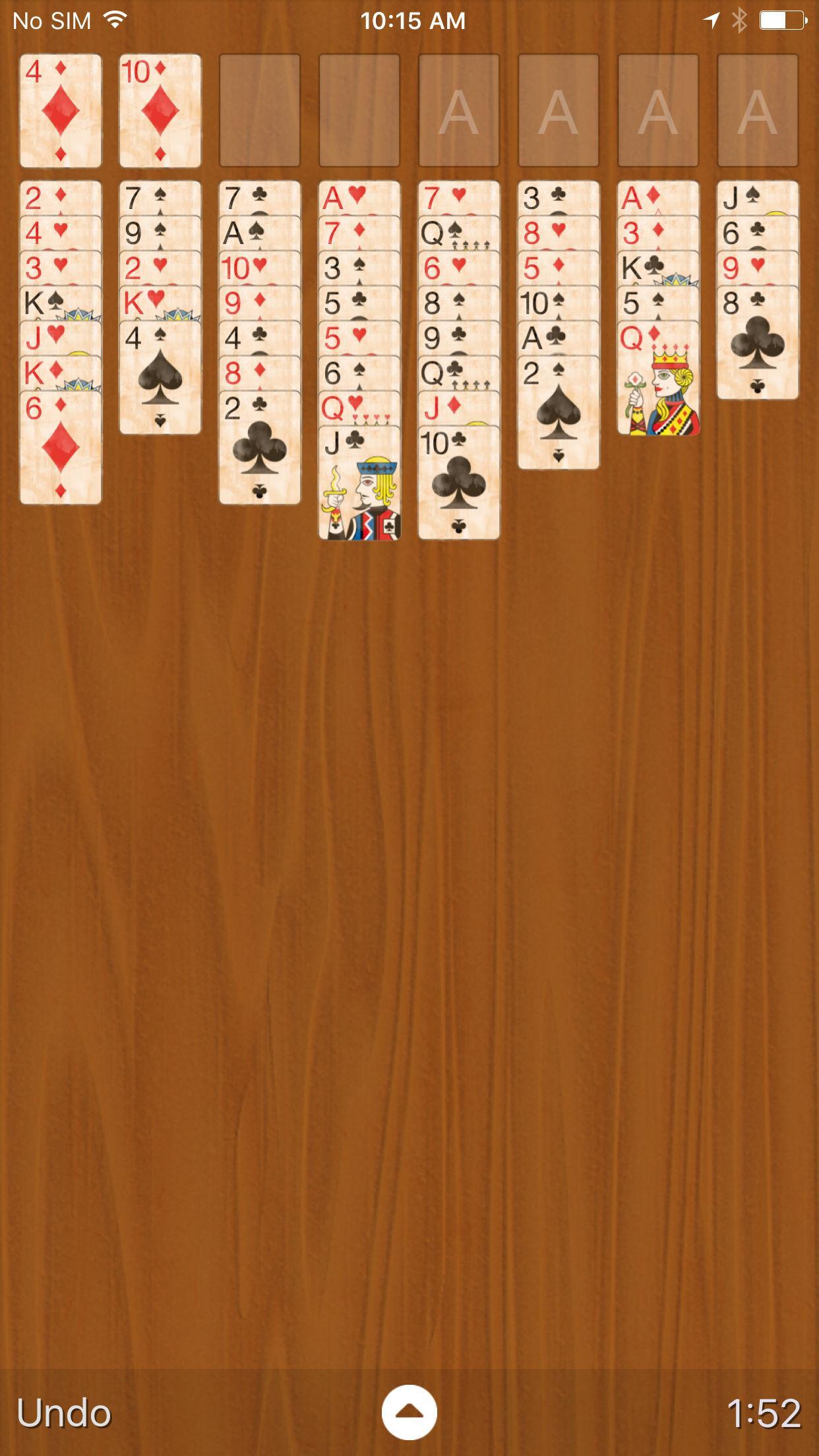Image resolution: width=819 pixels, height=1456 pixels.
Task: Select the 4 of Spades in the second column
Action: (x=159, y=376)
